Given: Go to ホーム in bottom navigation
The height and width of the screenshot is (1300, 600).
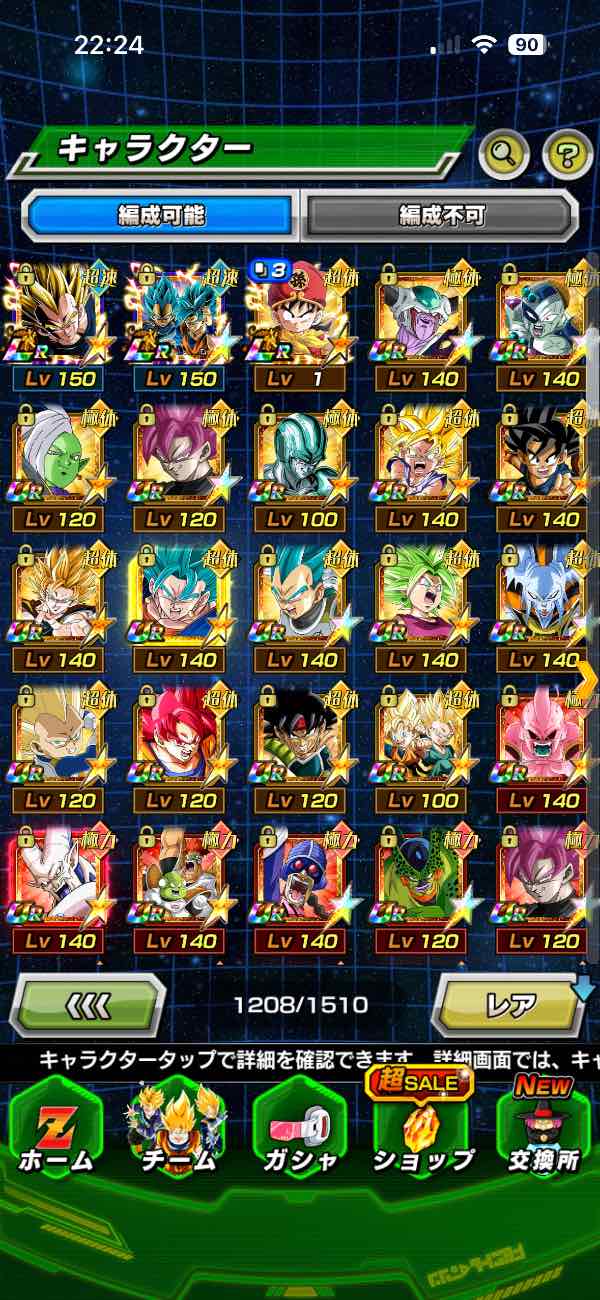Looking at the screenshot, I should point(56,1130).
